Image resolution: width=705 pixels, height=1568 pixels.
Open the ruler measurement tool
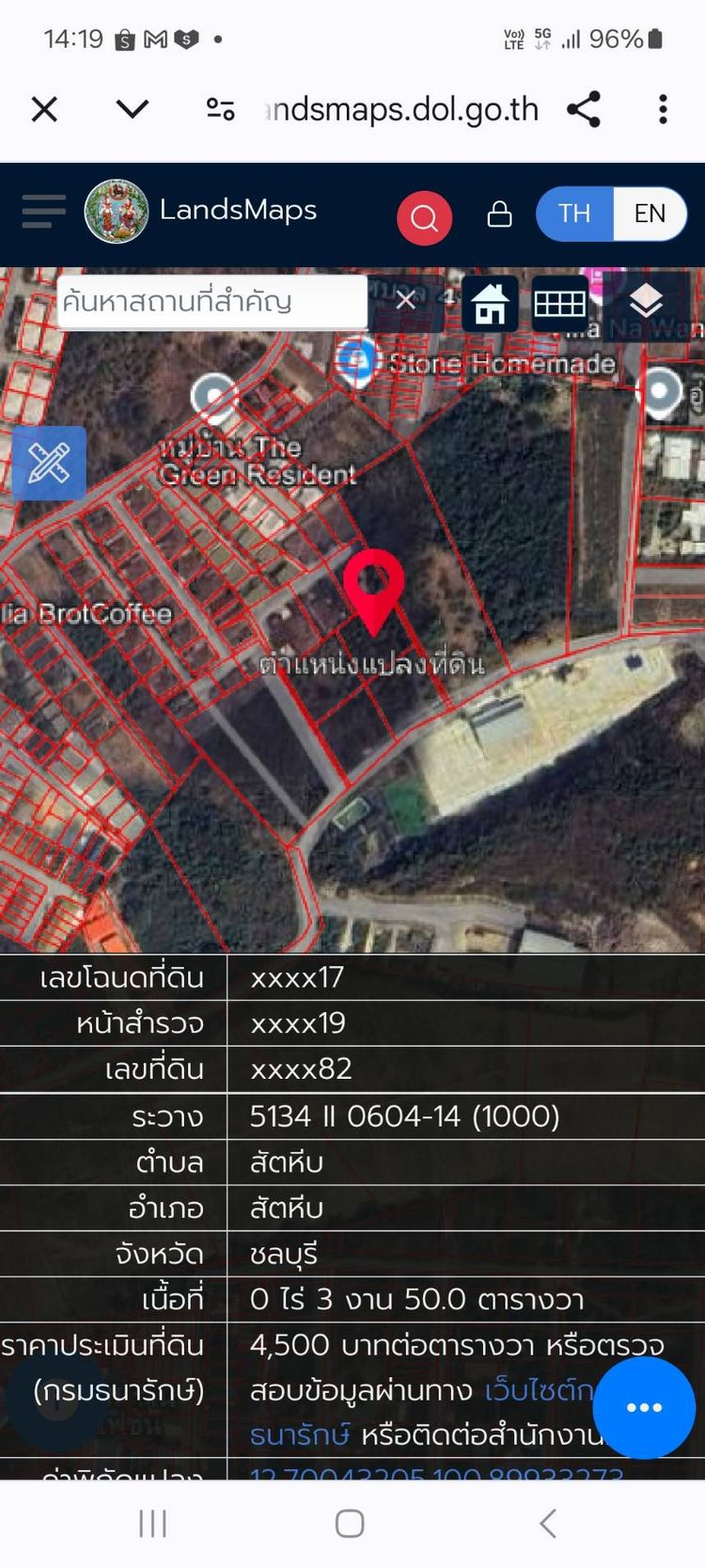tap(49, 463)
